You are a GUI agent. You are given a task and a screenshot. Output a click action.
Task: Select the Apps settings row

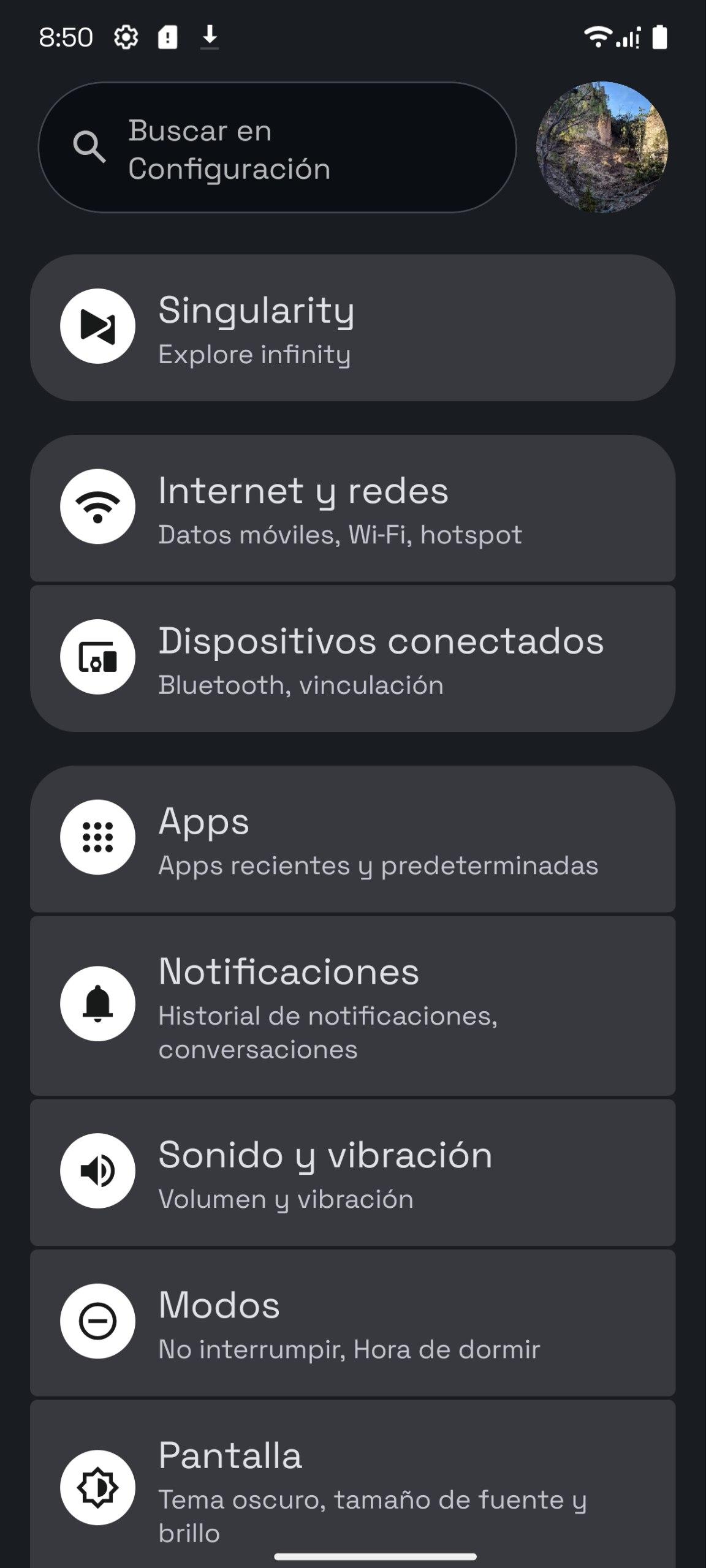point(353,839)
